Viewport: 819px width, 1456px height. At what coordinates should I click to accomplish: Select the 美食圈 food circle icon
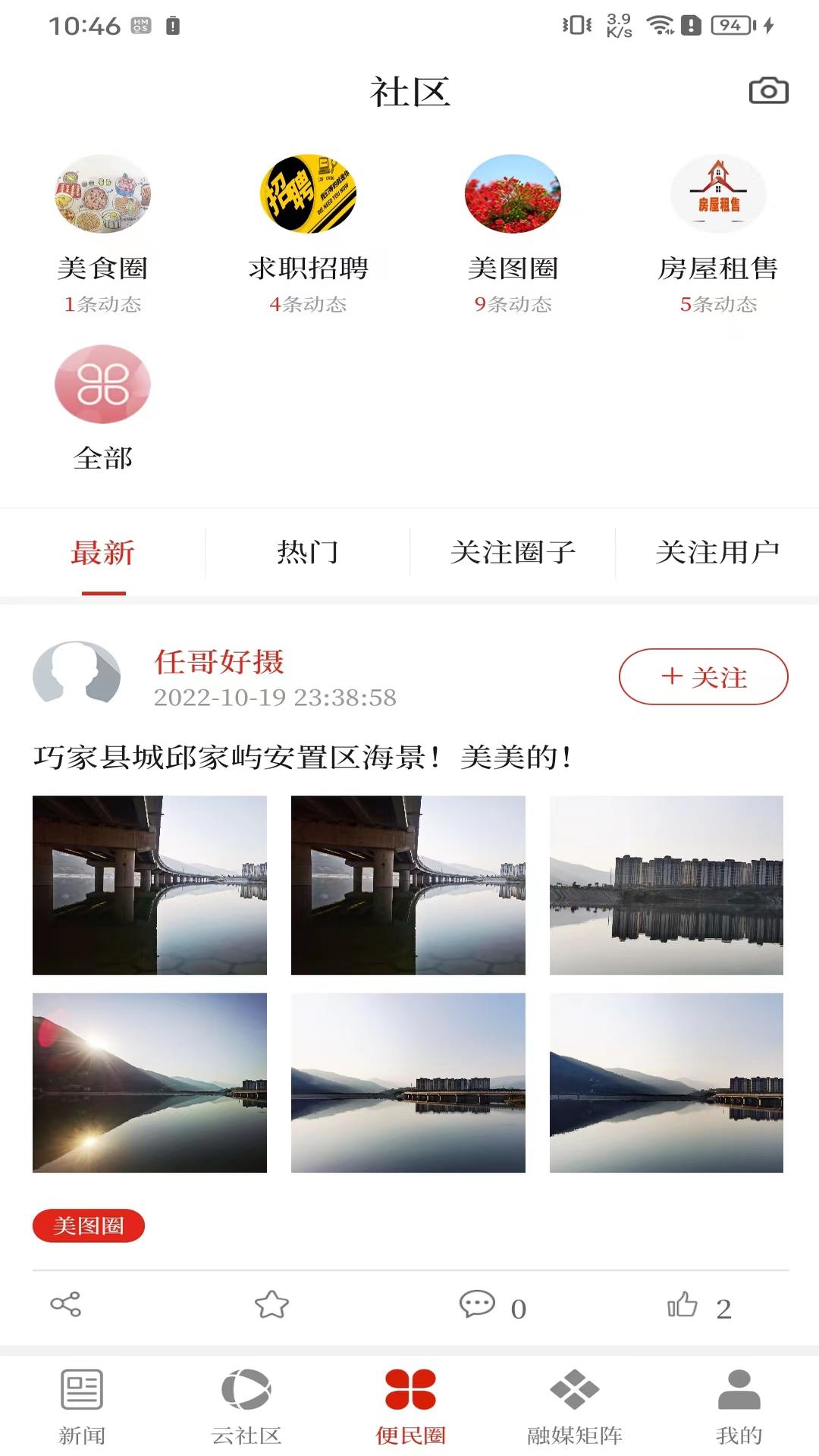click(x=104, y=194)
